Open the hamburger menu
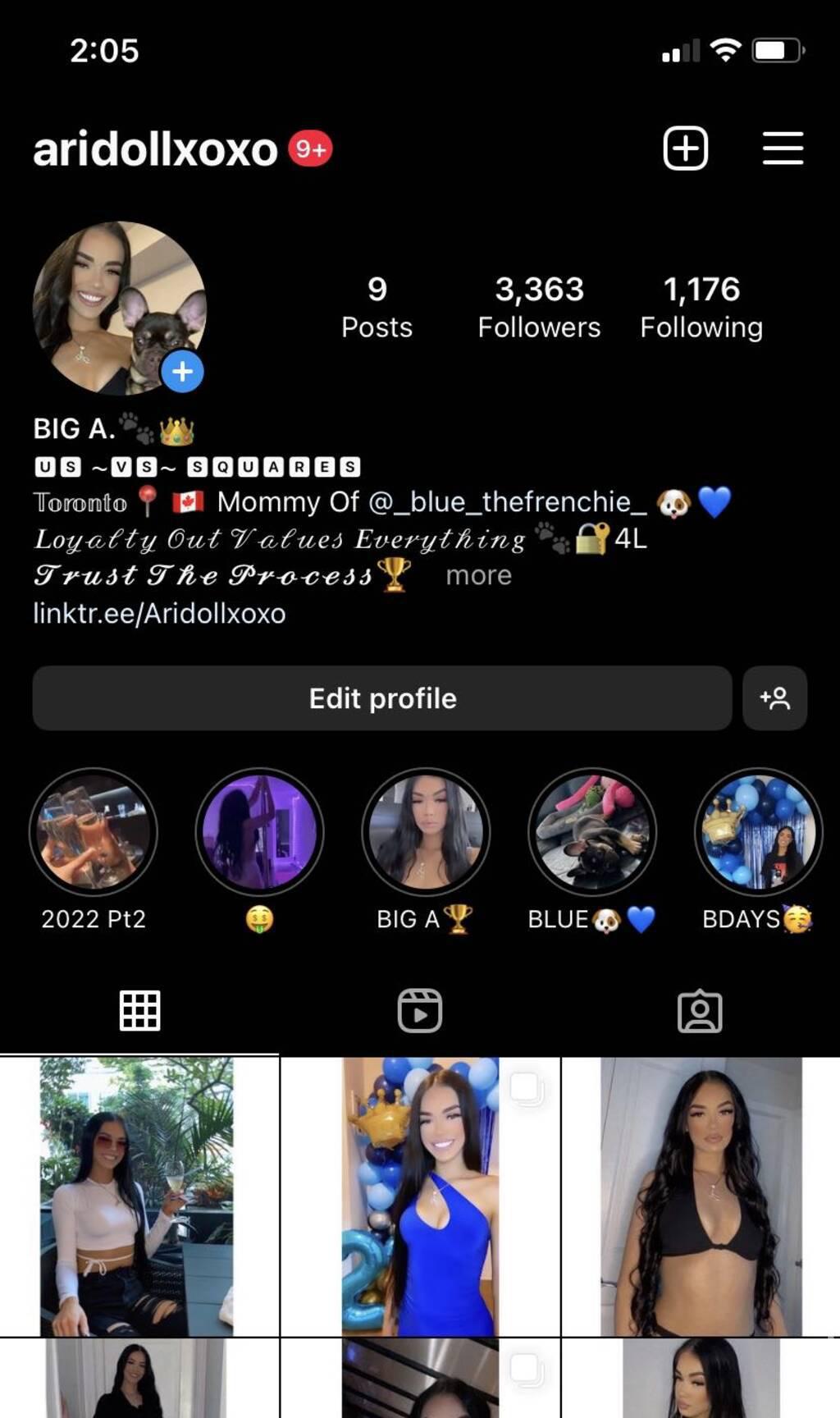The image size is (840, 1418). pos(783,149)
